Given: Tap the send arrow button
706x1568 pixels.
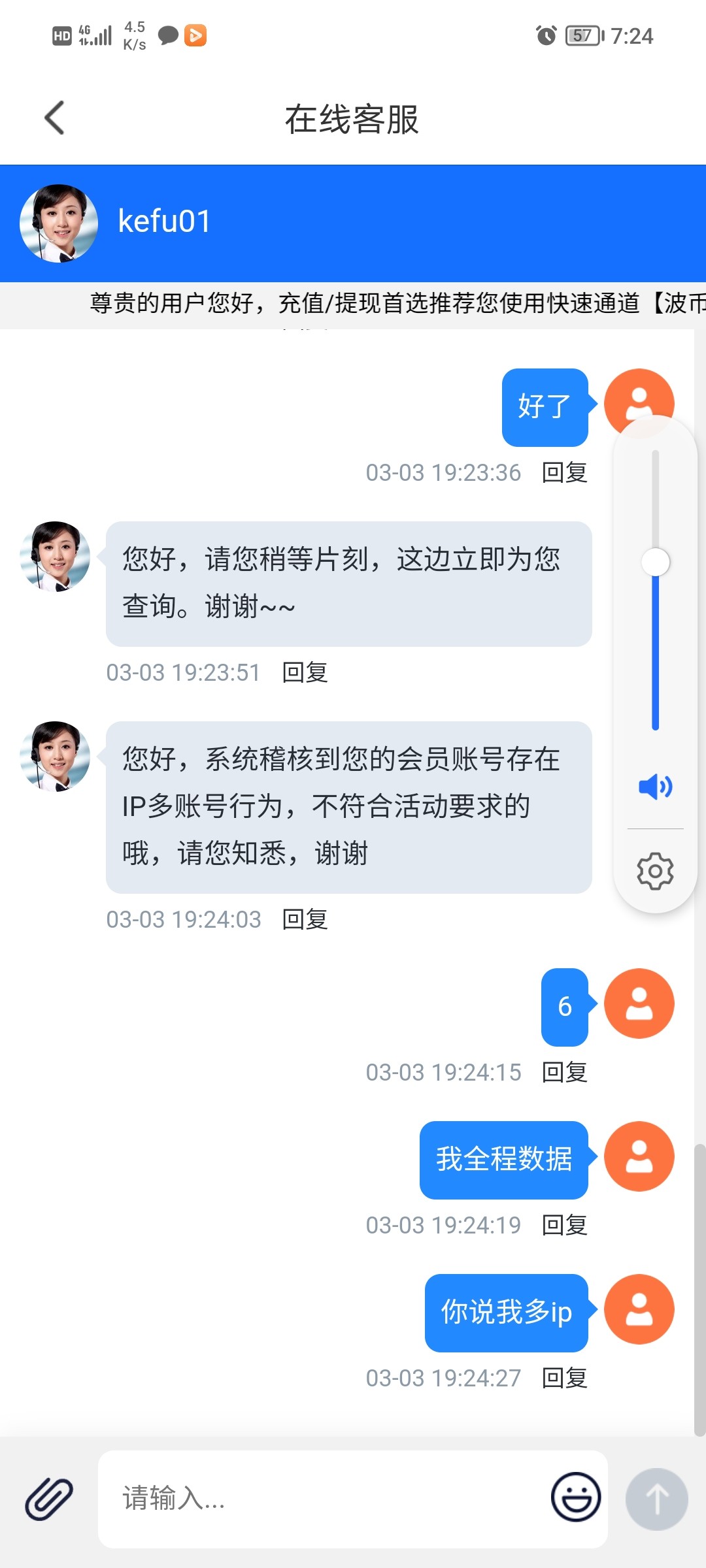Looking at the screenshot, I should coord(657,1499).
